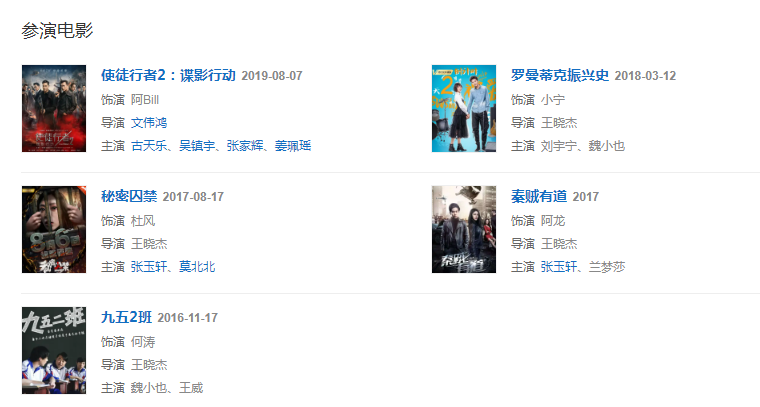Tap the 九五2班 movie poster
760x407 pixels.
click(53, 351)
